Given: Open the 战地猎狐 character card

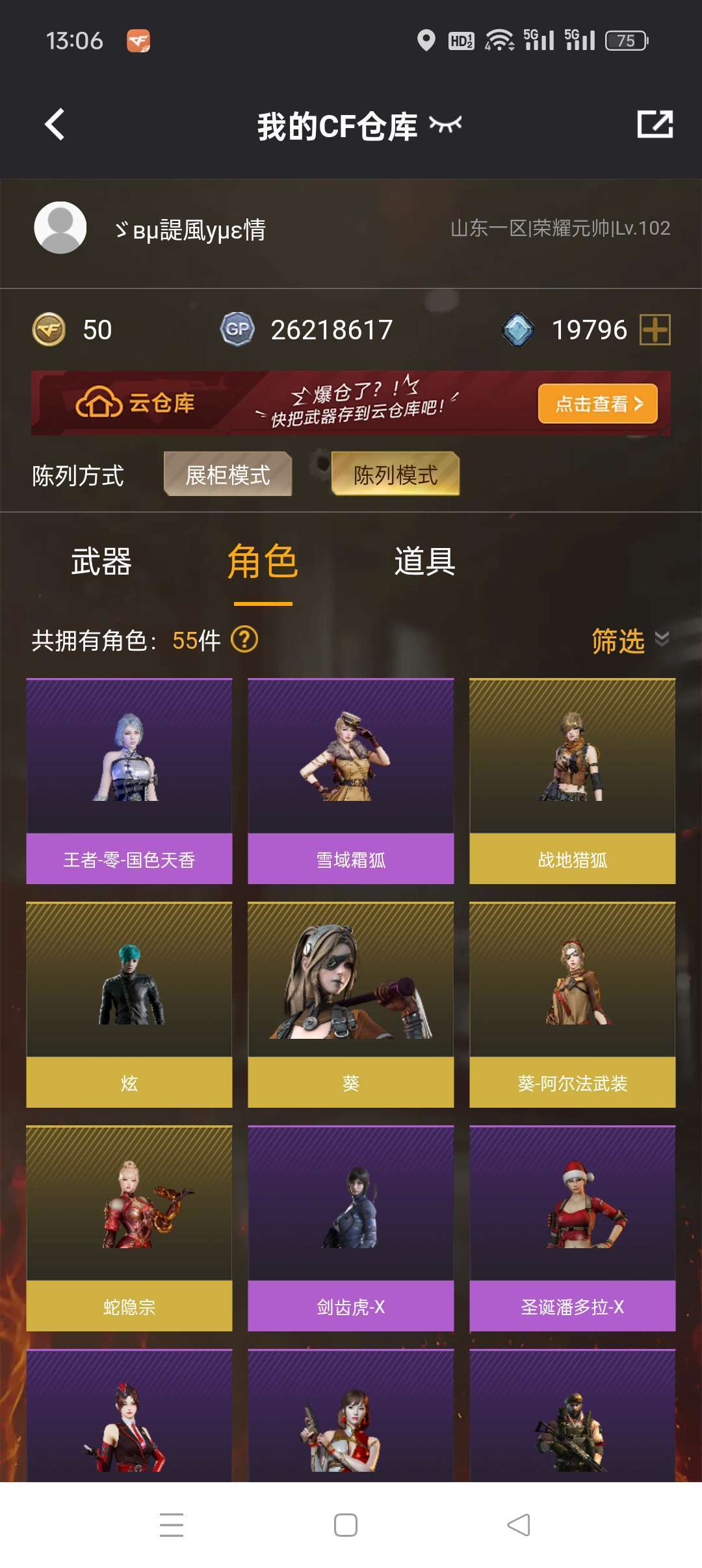Looking at the screenshot, I should click(x=572, y=781).
